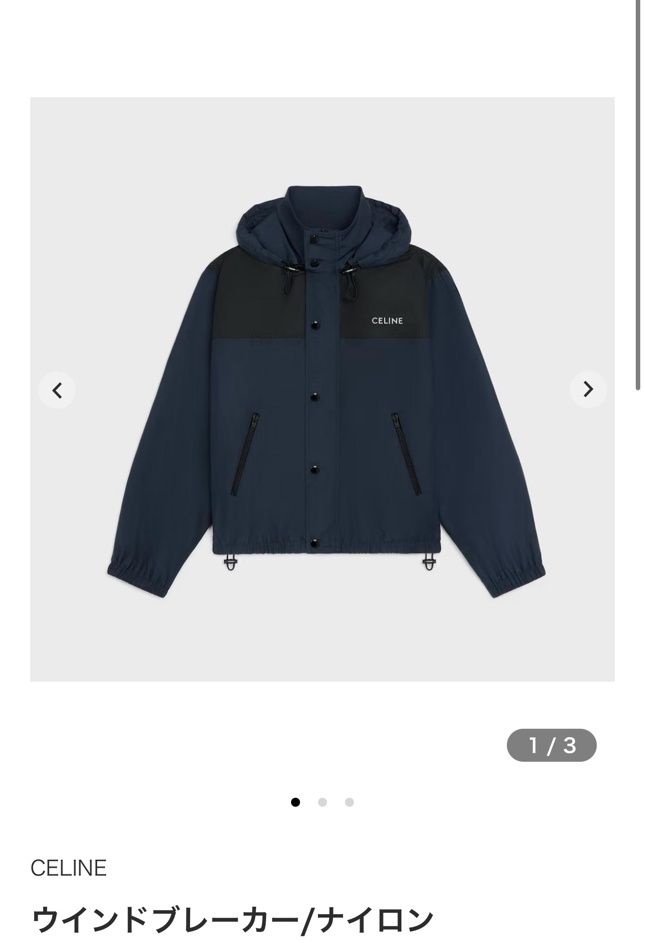The image size is (645, 943).
Task: Jump to the second image dot
Action: (322, 802)
